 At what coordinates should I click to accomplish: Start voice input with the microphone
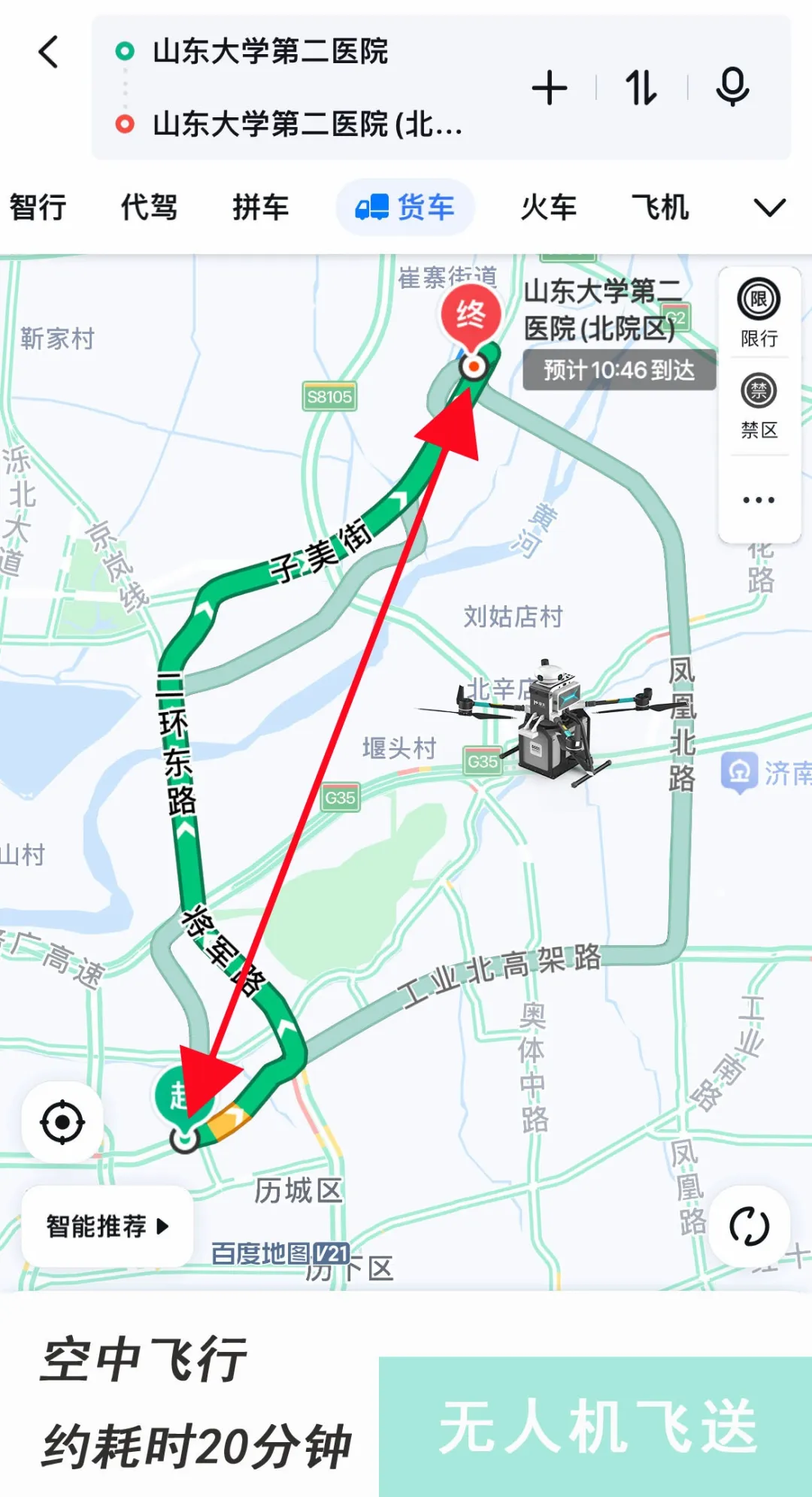pos(732,87)
